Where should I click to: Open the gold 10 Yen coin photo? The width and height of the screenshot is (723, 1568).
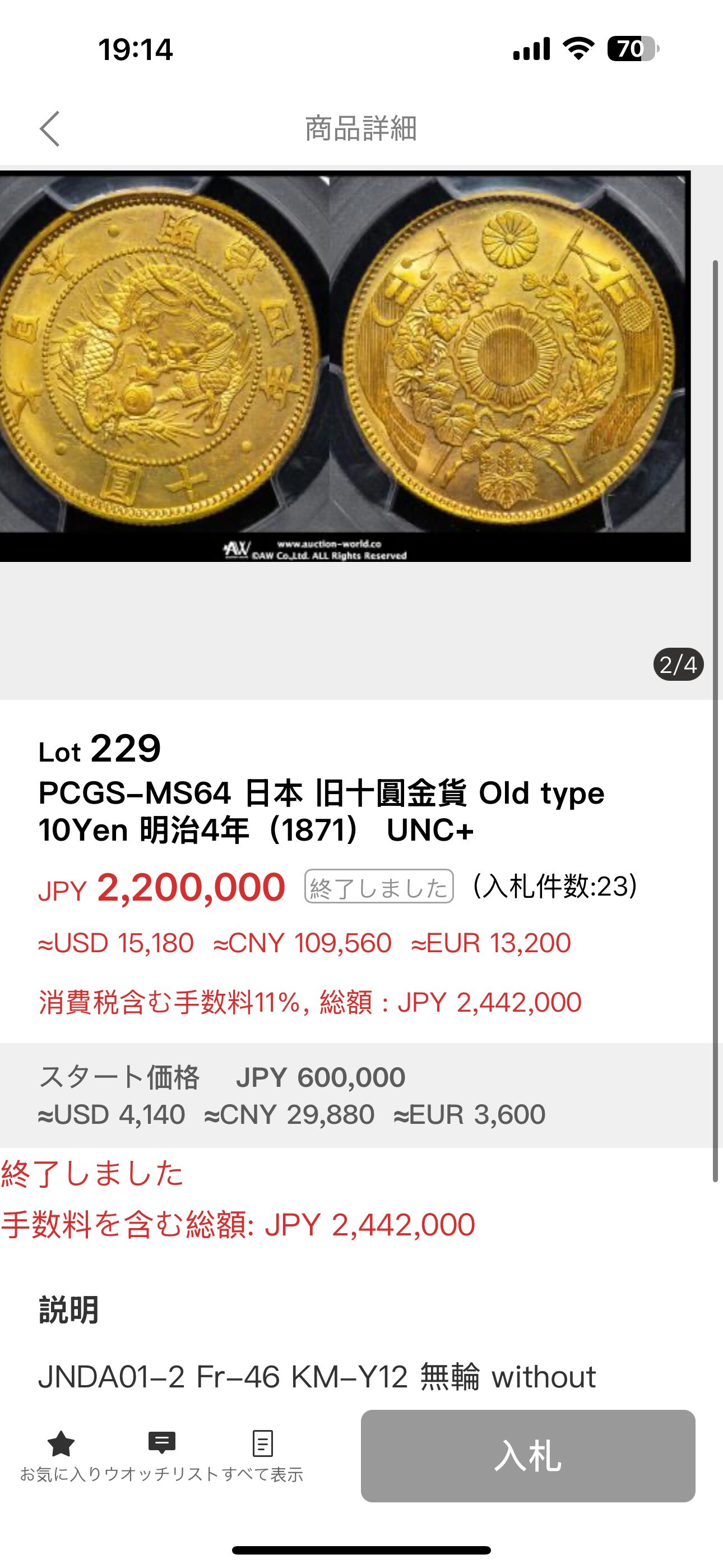point(345,366)
